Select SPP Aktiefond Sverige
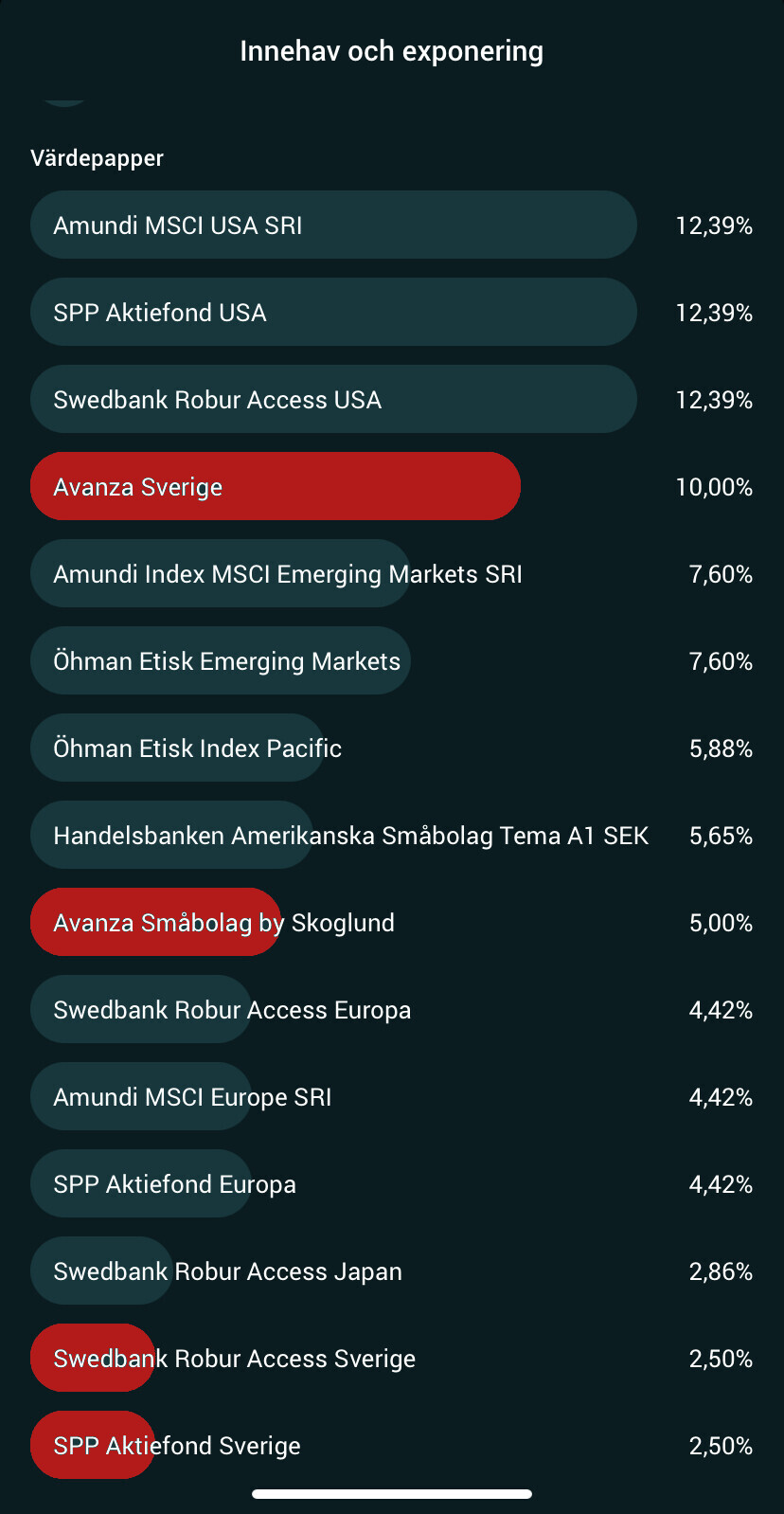Image resolution: width=784 pixels, height=1514 pixels. pos(177,1446)
